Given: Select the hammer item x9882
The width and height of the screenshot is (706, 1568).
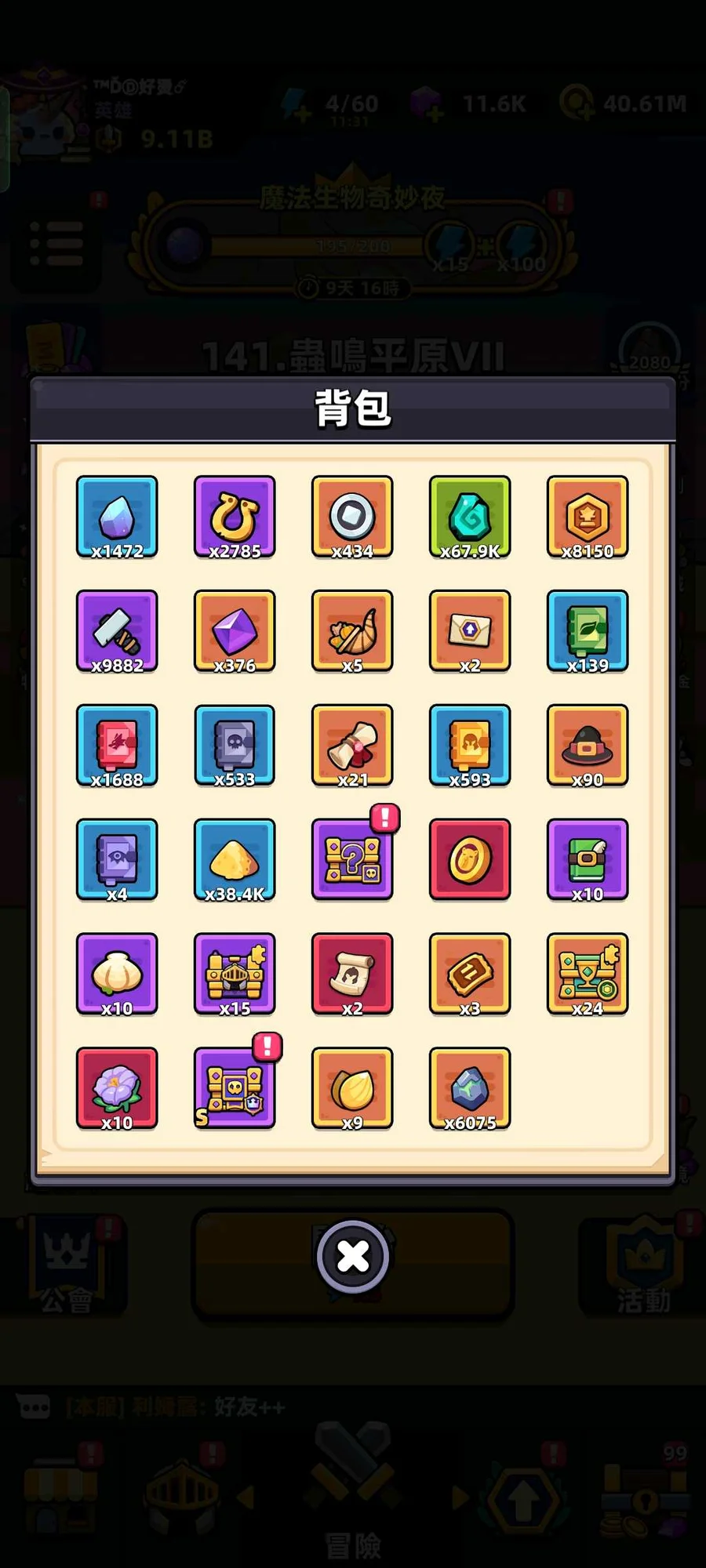Looking at the screenshot, I should 117,631.
